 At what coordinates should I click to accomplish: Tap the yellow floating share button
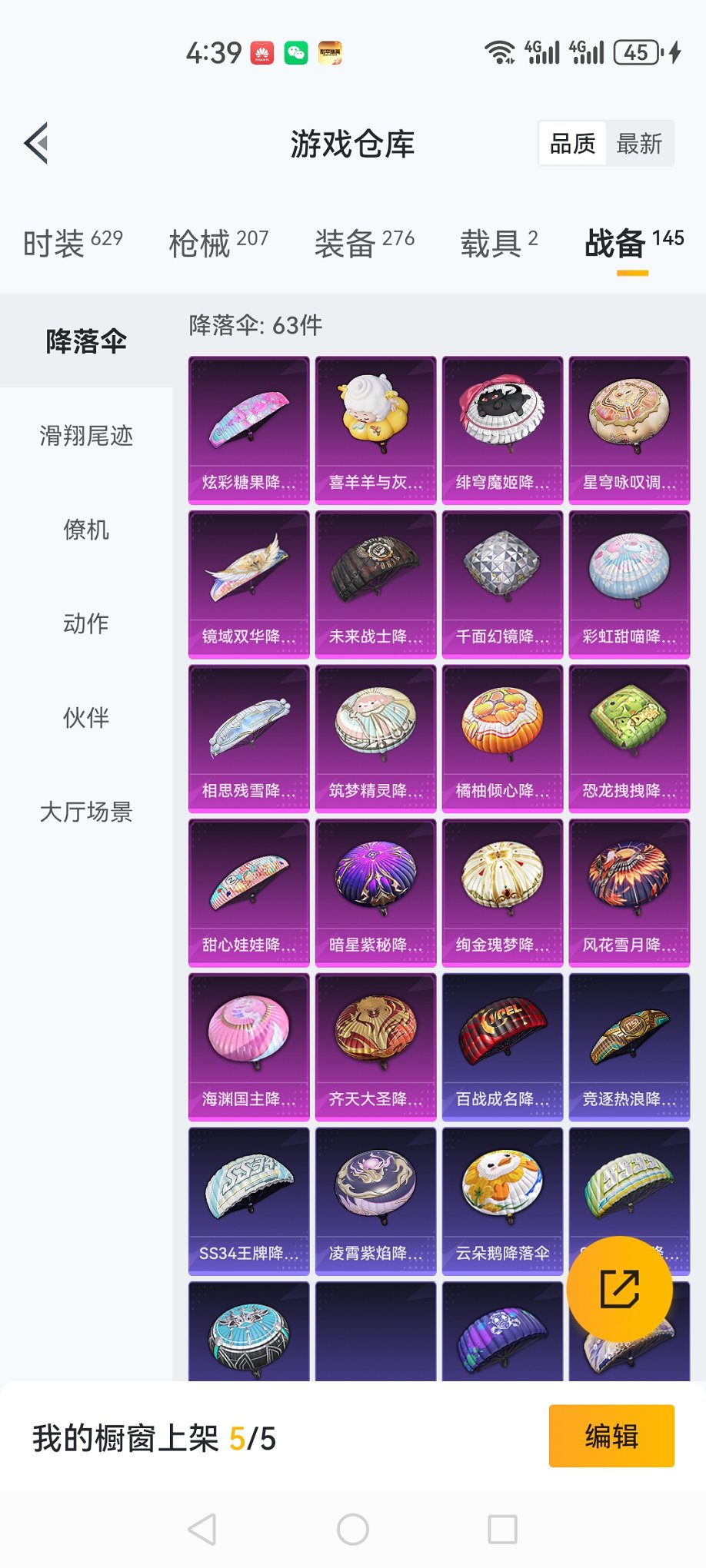tap(620, 1289)
